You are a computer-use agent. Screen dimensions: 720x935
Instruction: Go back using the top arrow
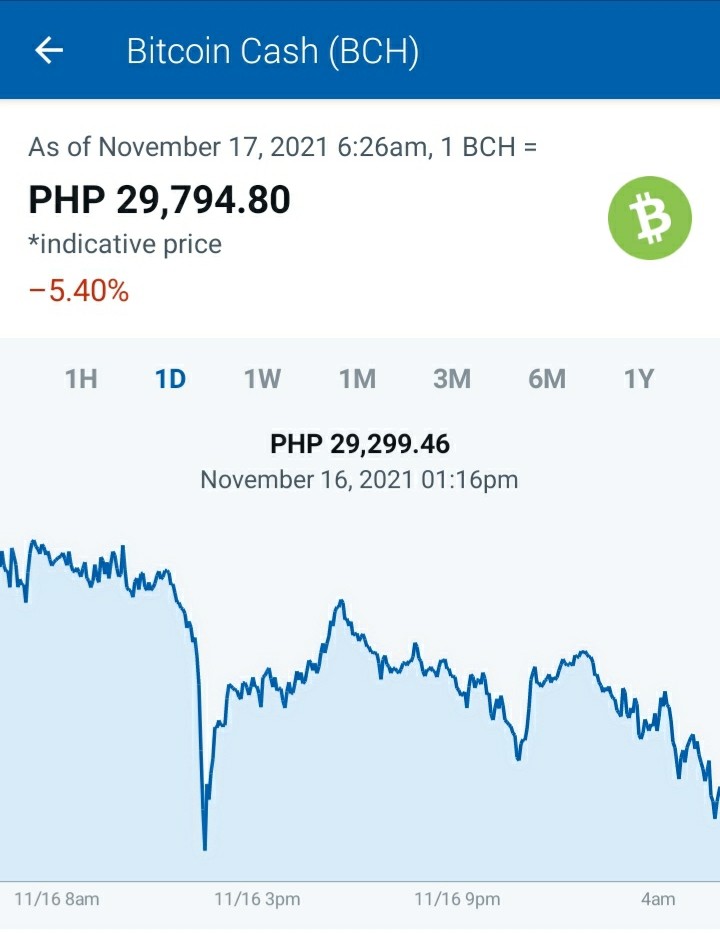pos(49,50)
